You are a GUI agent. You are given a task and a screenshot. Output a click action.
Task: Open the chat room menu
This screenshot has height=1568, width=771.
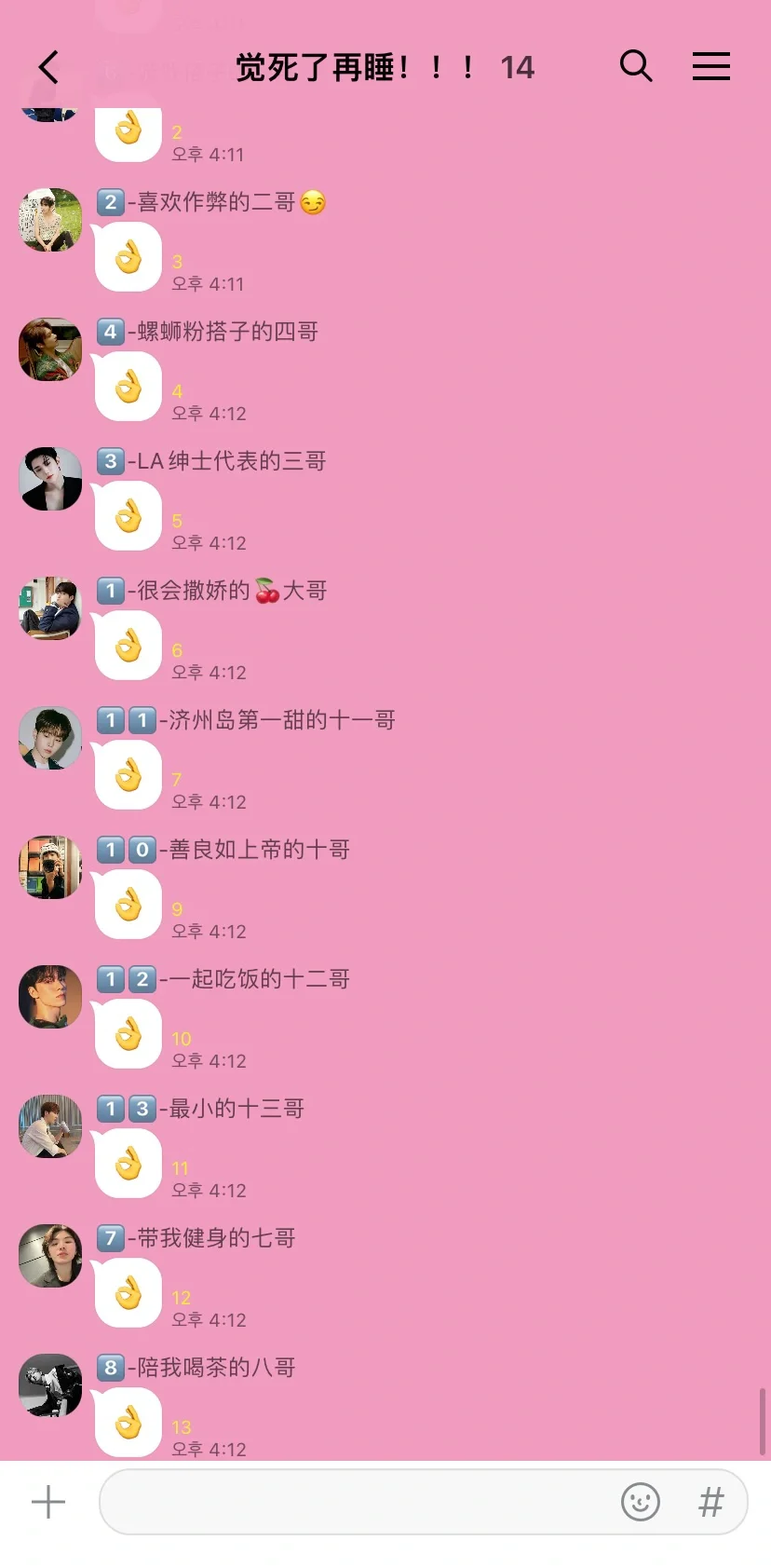click(711, 66)
